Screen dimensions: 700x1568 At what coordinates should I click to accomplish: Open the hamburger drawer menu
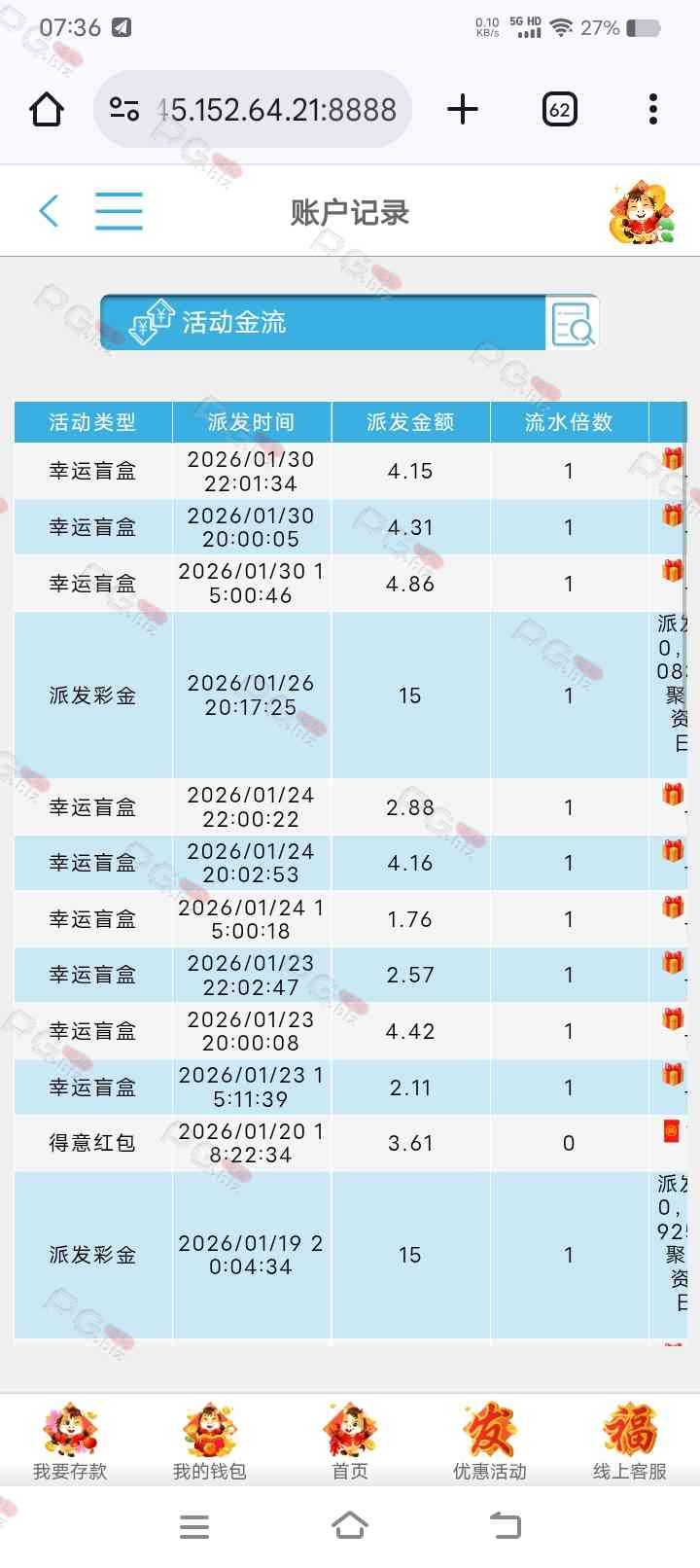pyautogui.click(x=119, y=210)
